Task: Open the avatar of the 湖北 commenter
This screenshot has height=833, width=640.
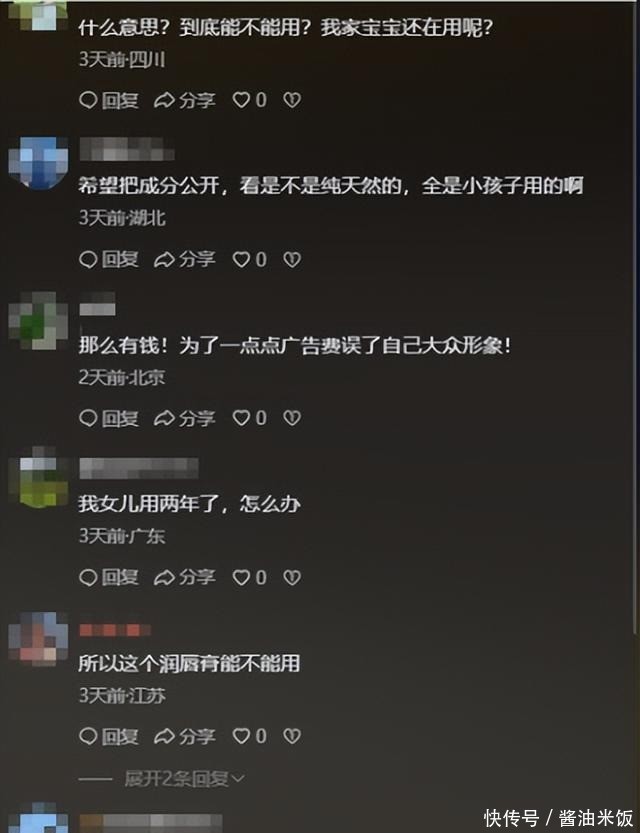Action: (38, 163)
